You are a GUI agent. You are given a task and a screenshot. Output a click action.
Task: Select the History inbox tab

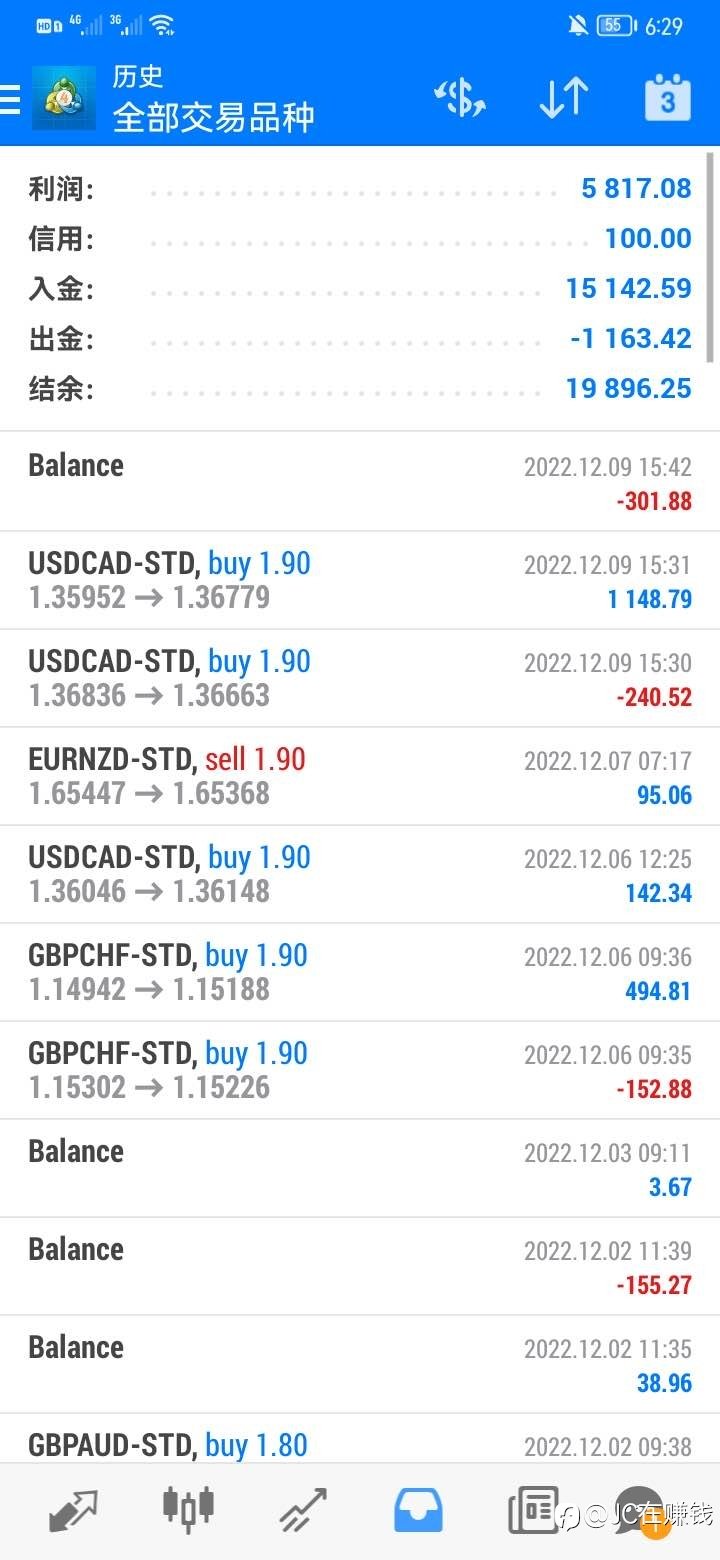pyautogui.click(x=418, y=1510)
